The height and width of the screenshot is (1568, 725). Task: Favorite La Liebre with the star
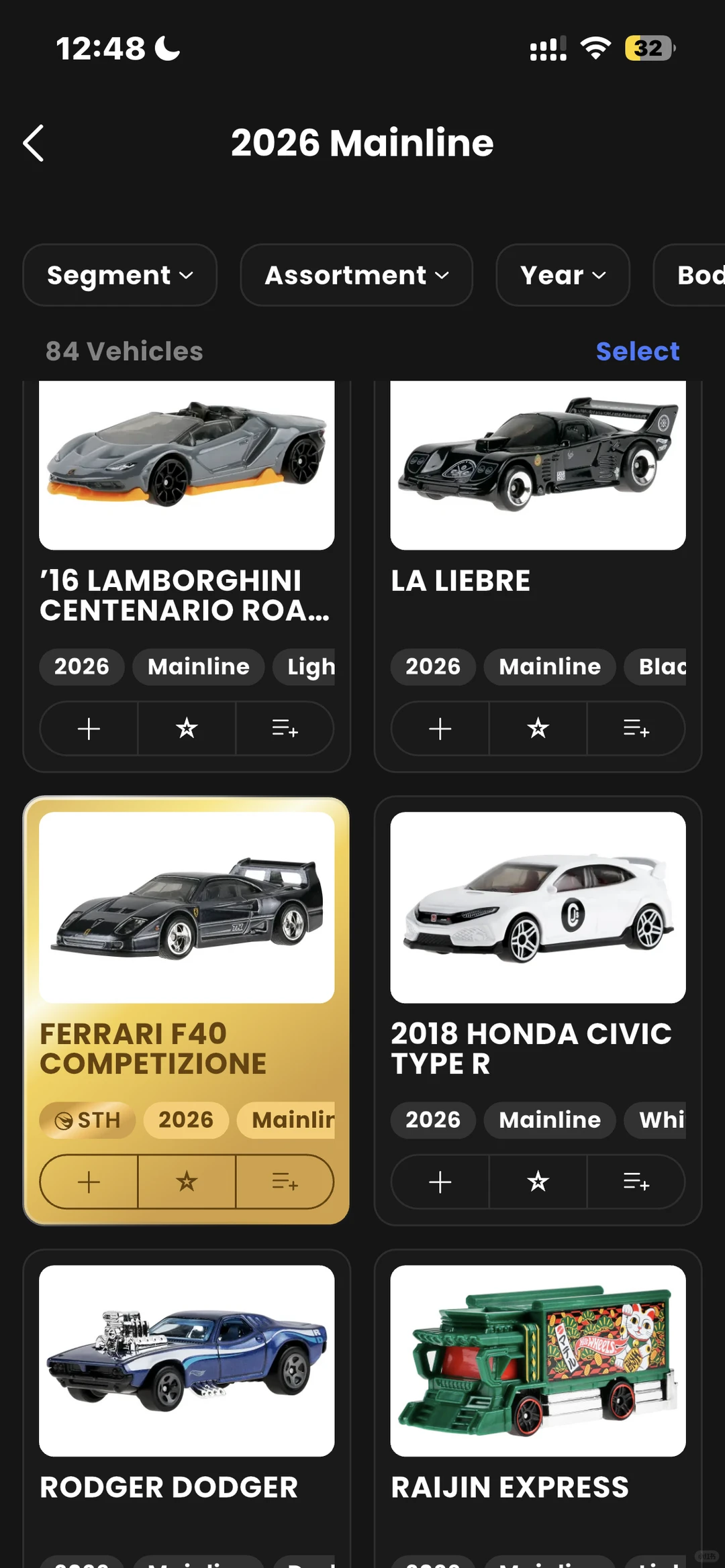(x=538, y=729)
